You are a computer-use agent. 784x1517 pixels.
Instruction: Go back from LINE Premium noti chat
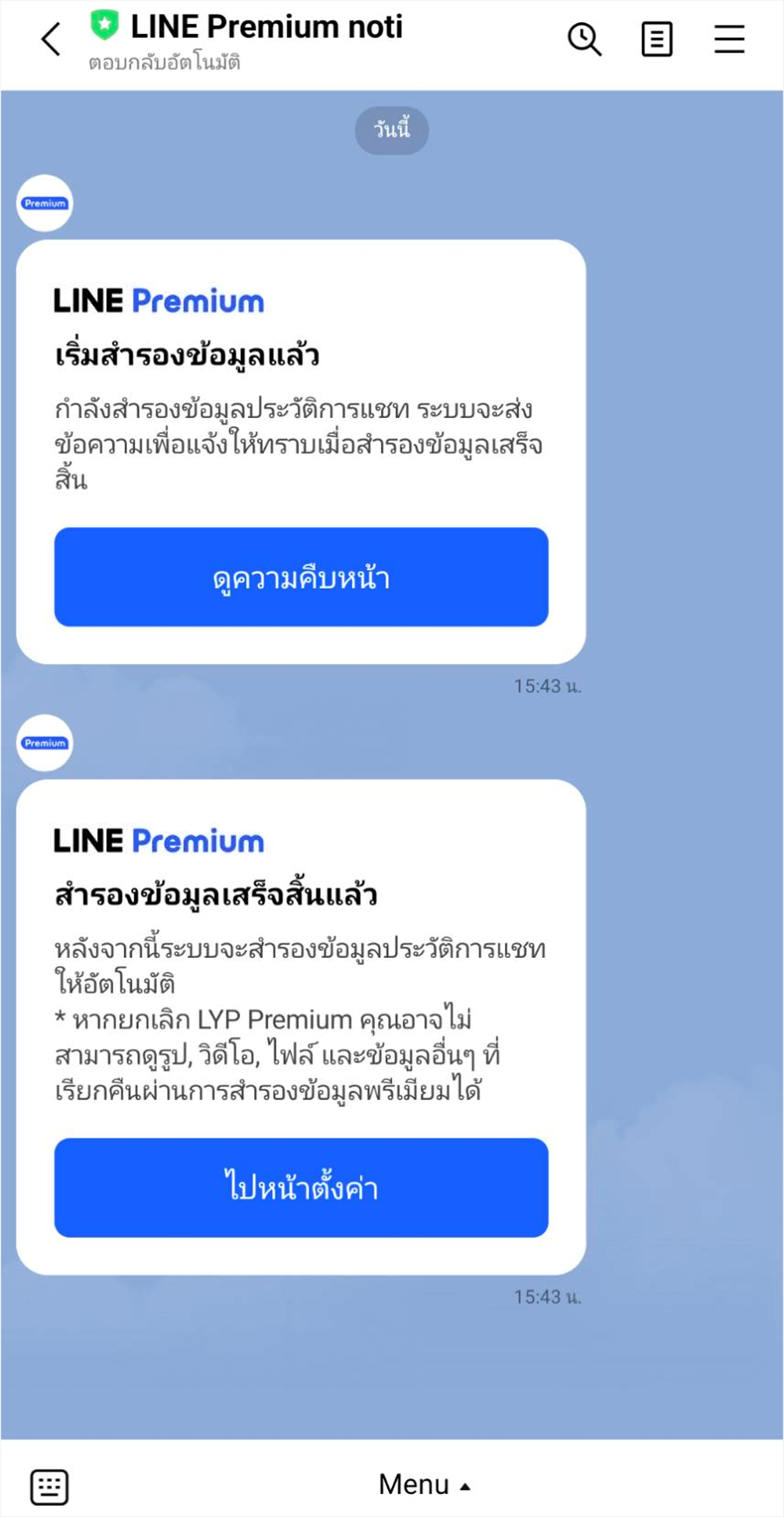point(51,39)
